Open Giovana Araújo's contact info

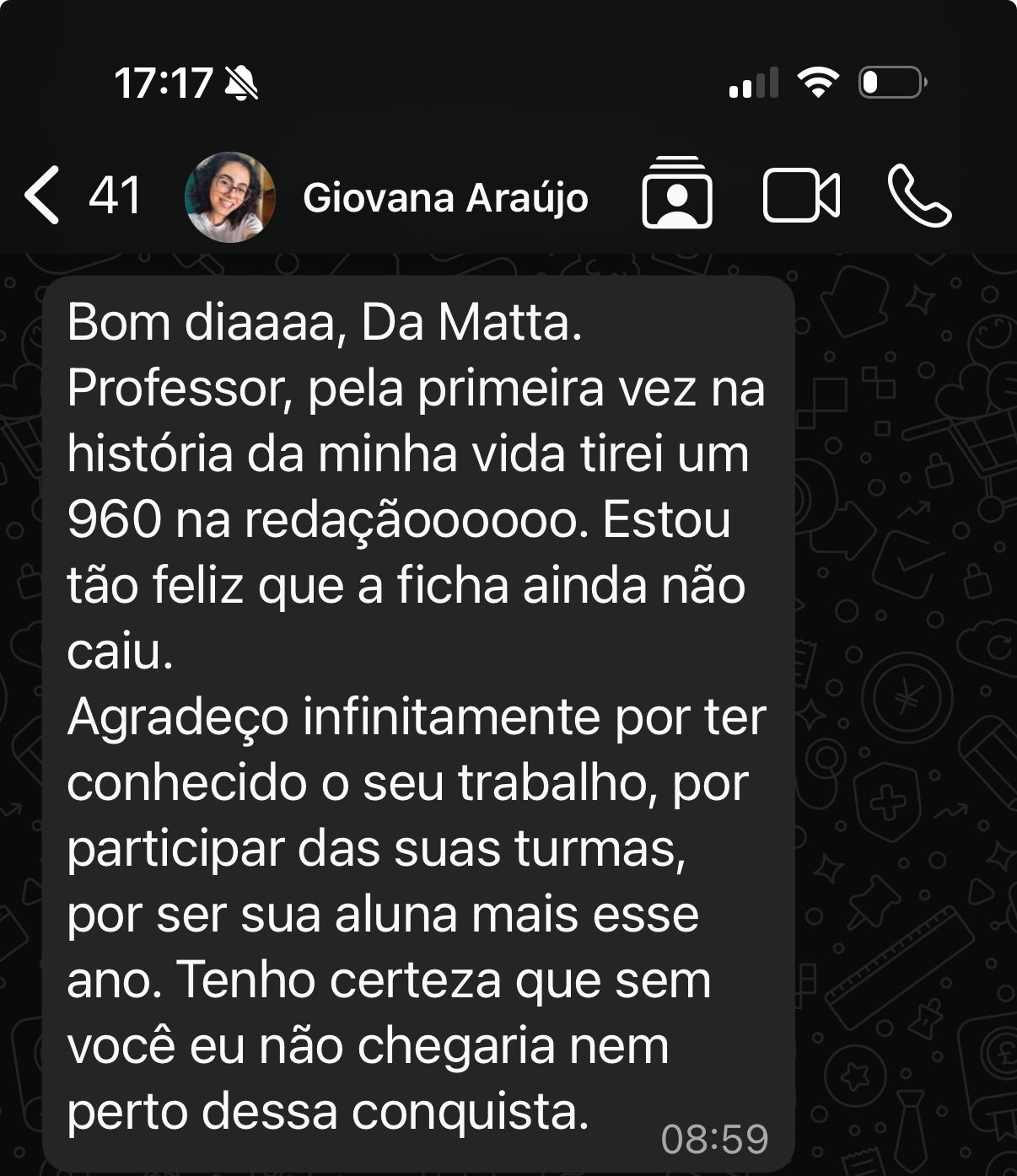[445, 198]
